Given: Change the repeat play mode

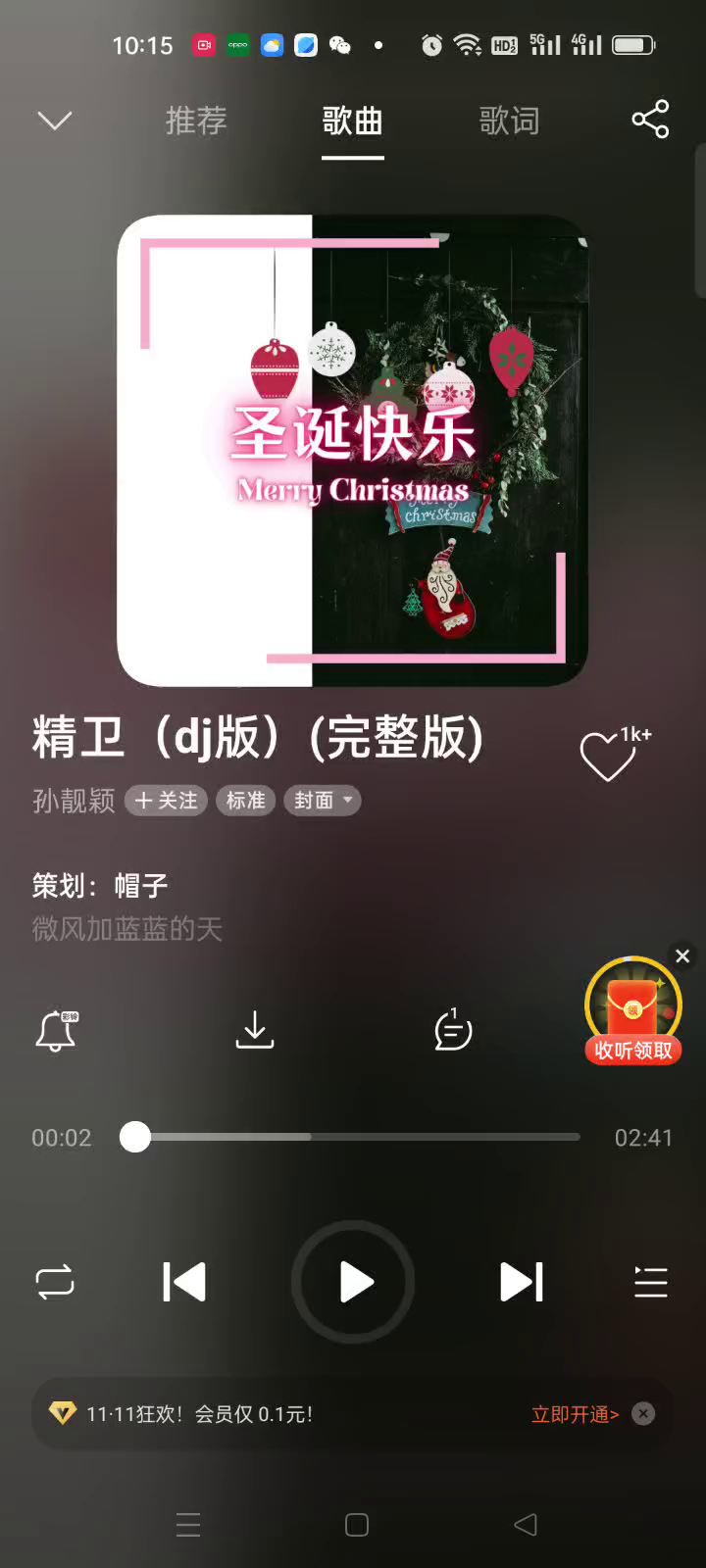Looking at the screenshot, I should 55,1282.
